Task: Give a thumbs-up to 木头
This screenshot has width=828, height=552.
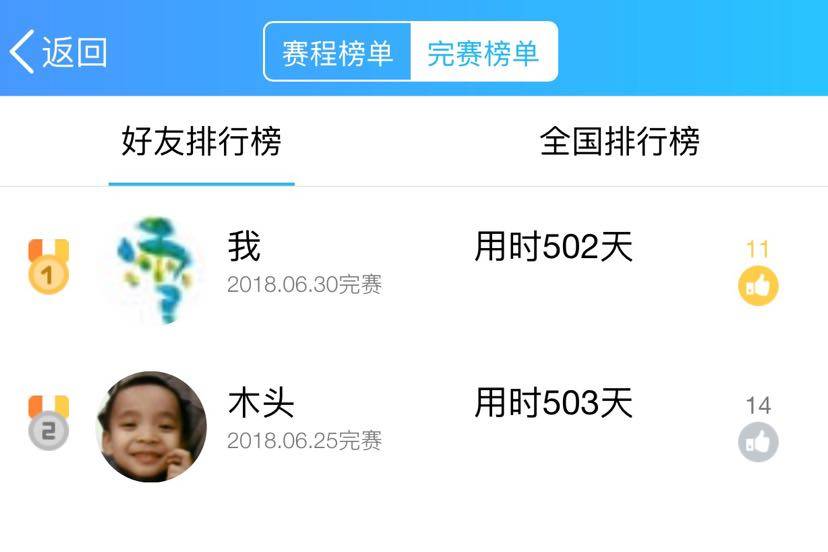Action: 758,442
